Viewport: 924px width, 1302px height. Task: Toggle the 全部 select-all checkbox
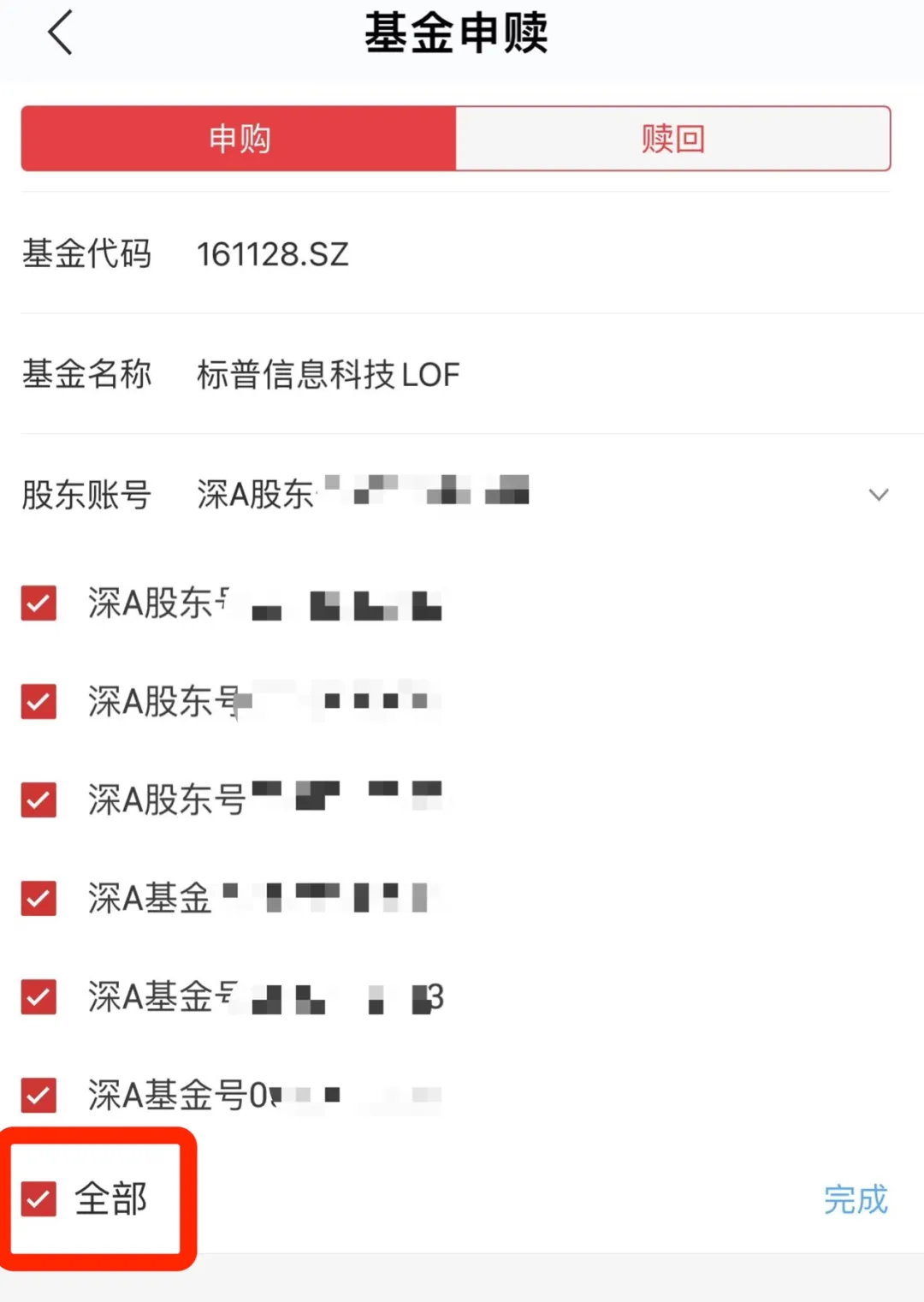(x=39, y=1198)
